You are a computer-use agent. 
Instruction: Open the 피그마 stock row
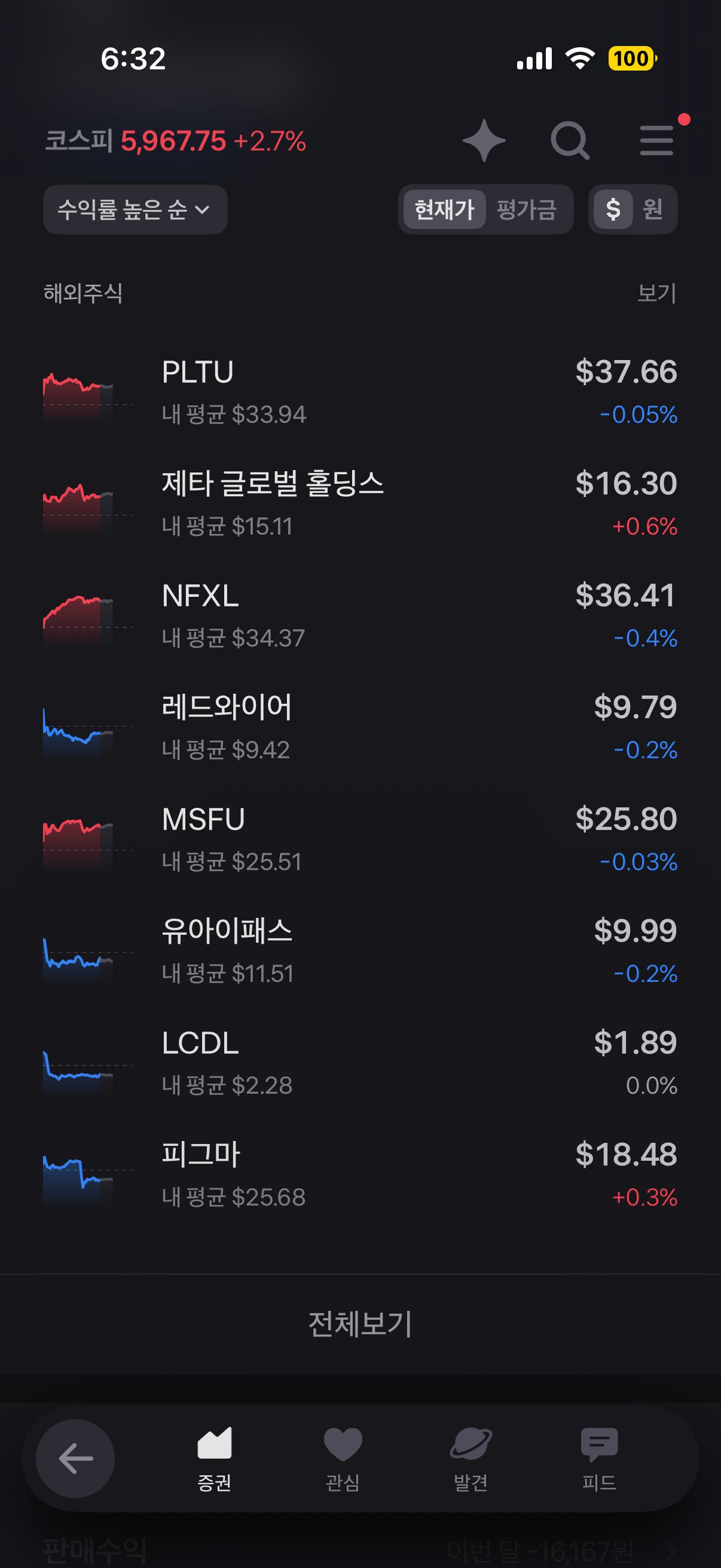click(x=360, y=1175)
